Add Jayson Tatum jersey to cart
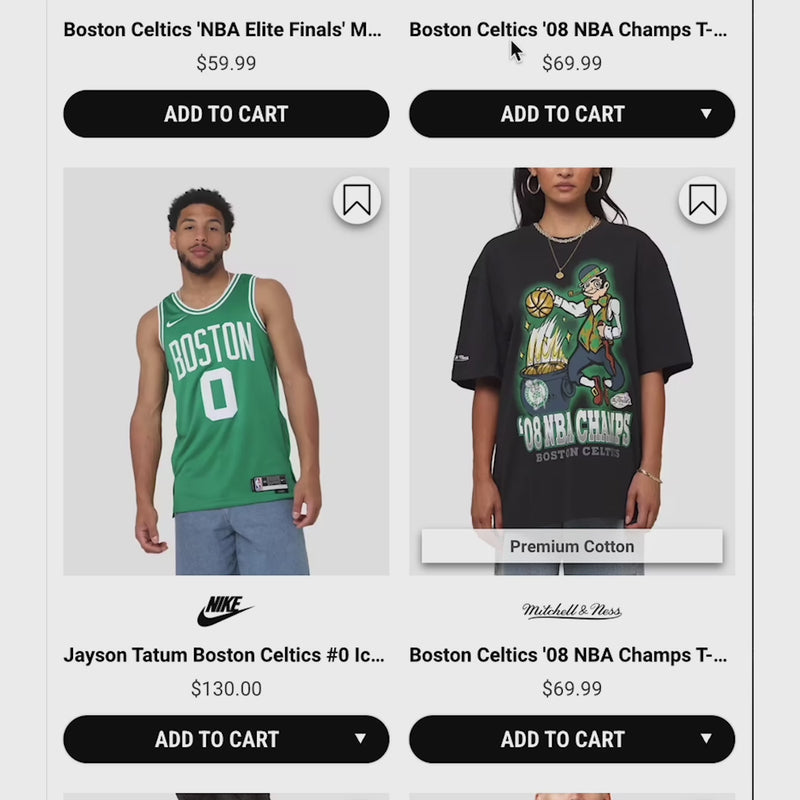 (x=216, y=739)
